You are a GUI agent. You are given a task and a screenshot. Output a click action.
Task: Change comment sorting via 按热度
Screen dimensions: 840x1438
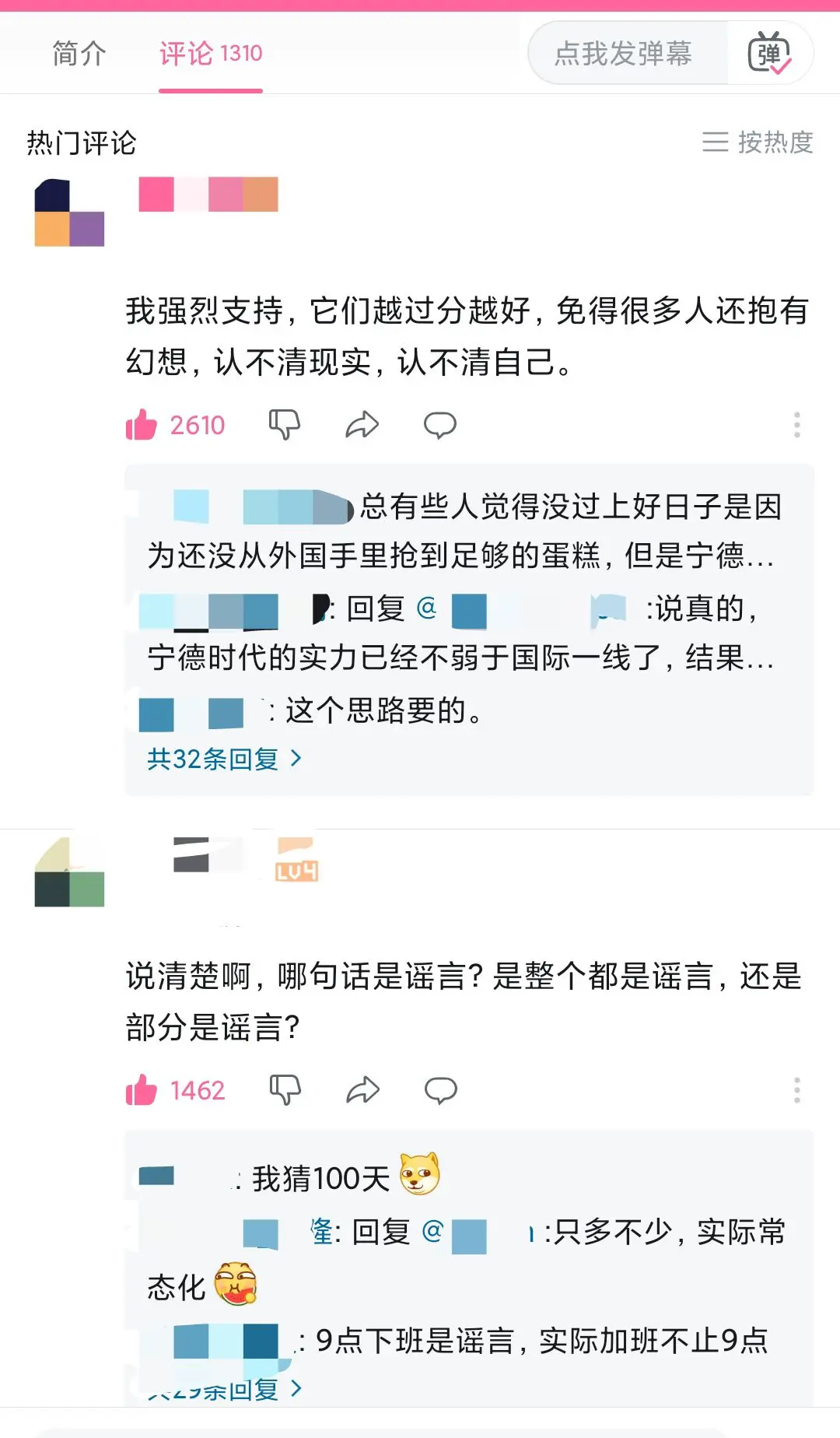point(758,142)
